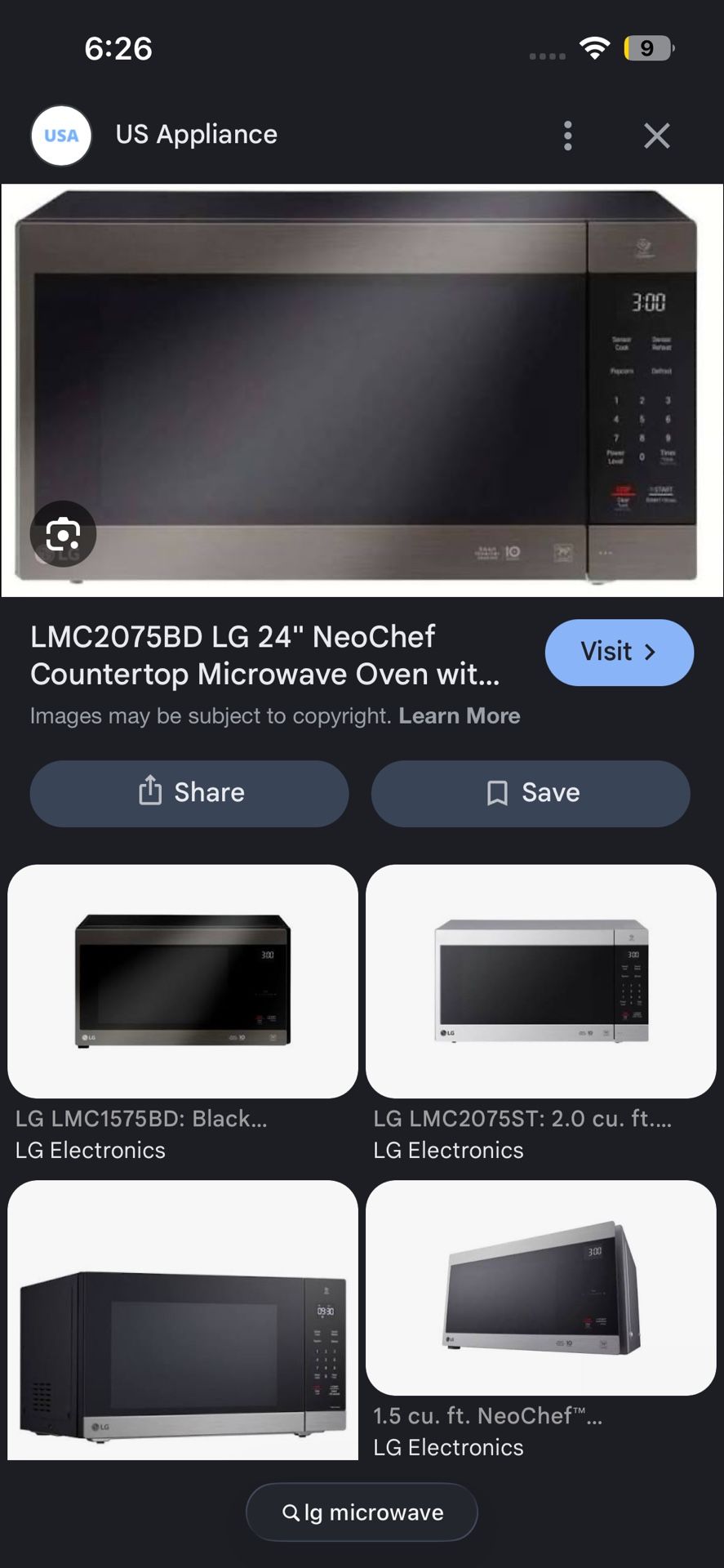Screen dimensions: 724x1568
Task: Open the Learn More copyright link
Action: point(460,715)
